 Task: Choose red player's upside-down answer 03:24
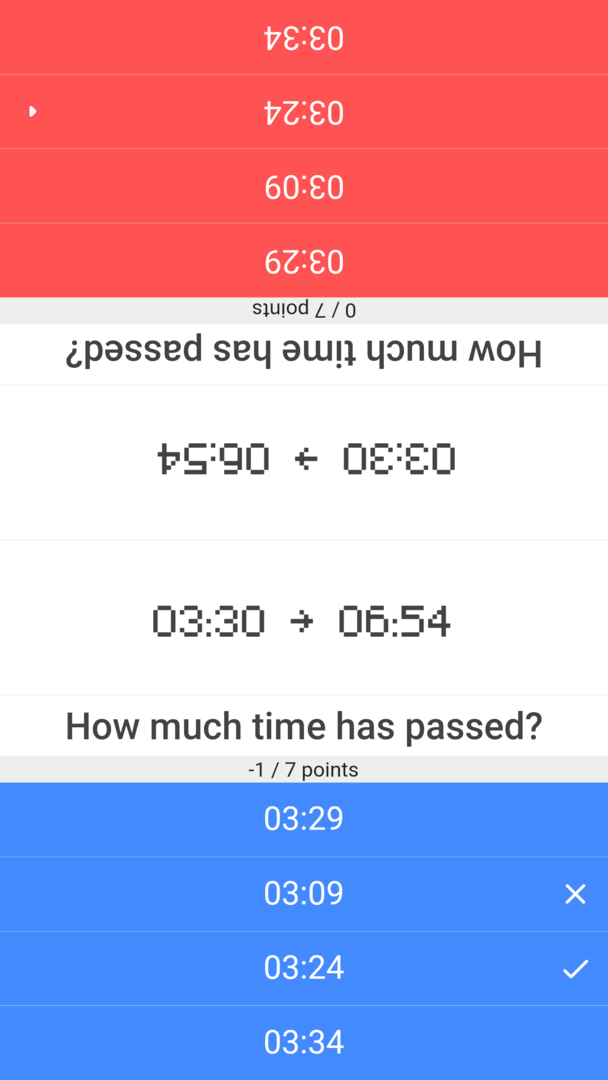(304, 112)
